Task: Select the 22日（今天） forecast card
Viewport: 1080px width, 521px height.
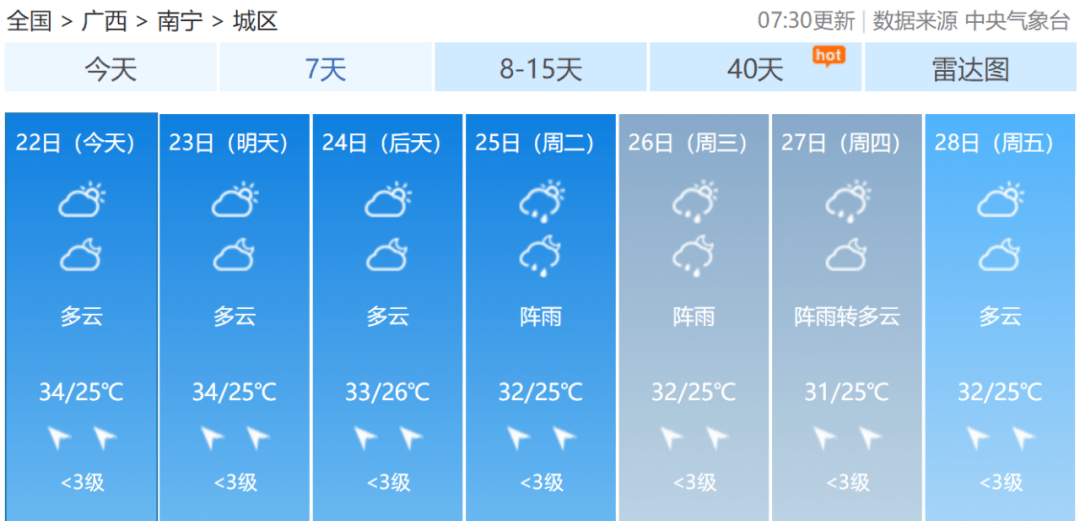Action: (81, 316)
